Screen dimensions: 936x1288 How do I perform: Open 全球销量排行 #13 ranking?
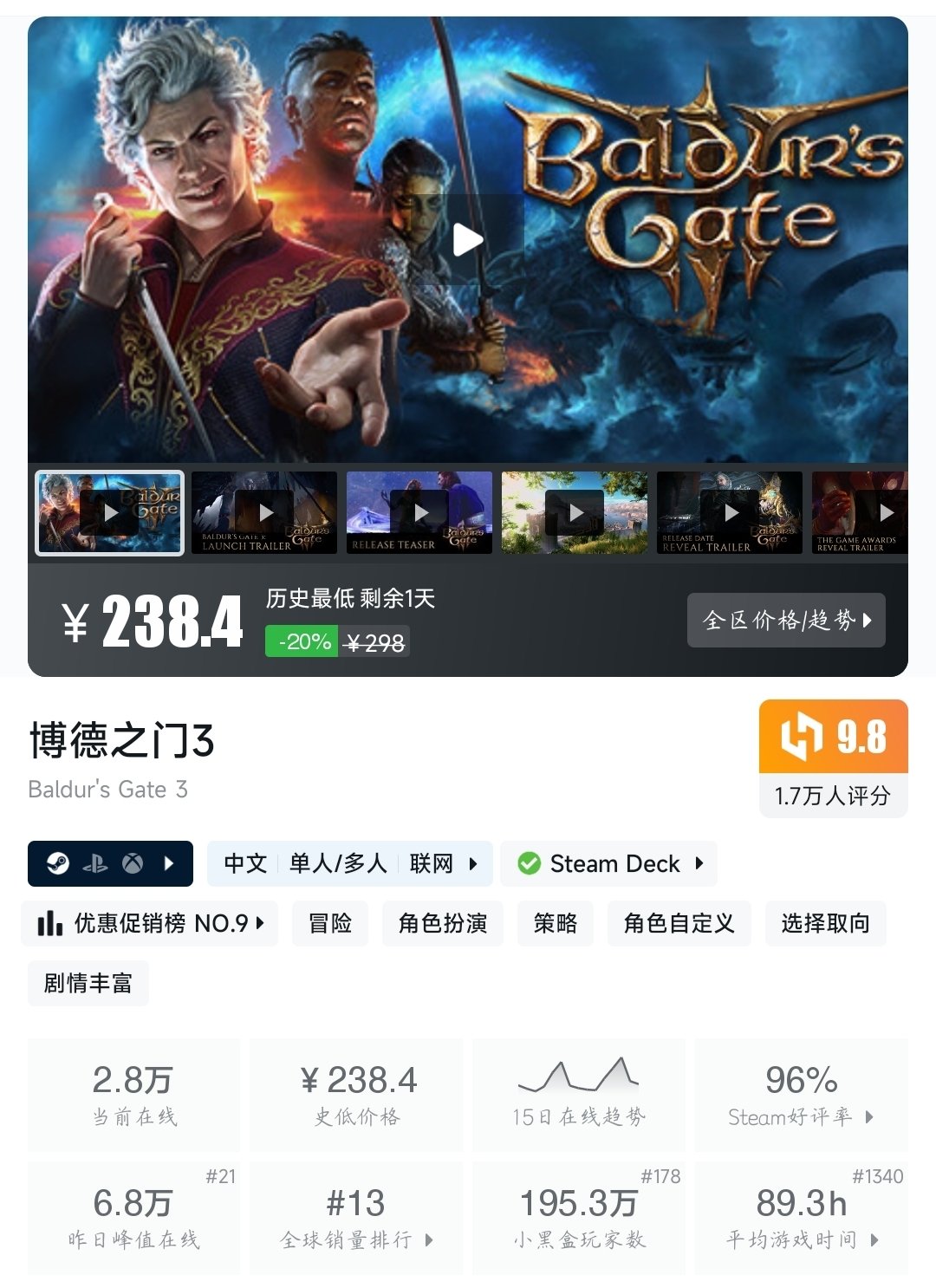click(x=356, y=1218)
